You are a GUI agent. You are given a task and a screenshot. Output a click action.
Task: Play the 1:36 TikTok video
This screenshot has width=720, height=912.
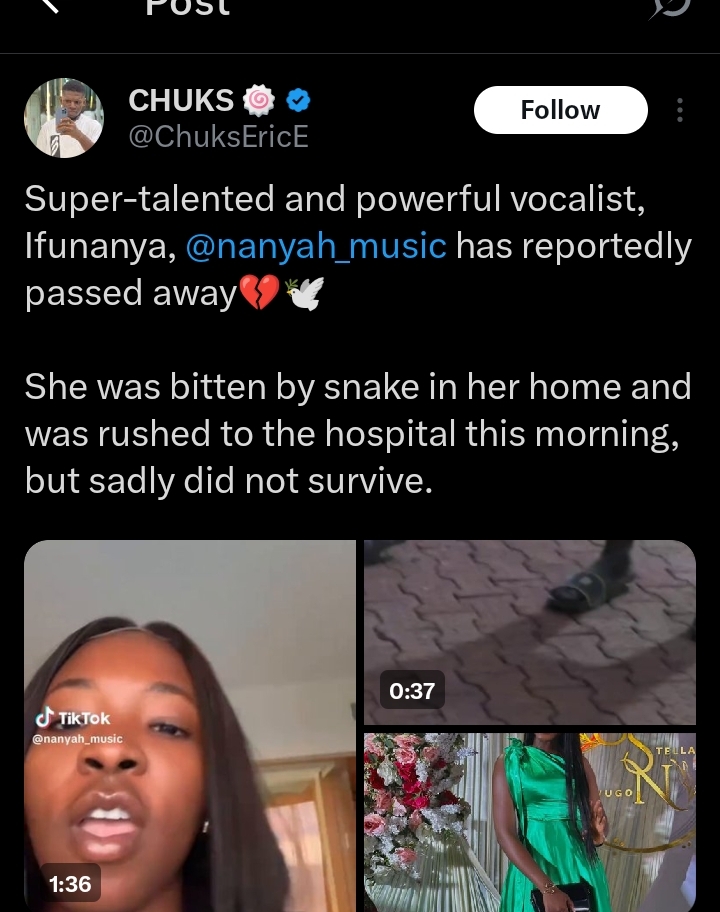(x=190, y=725)
